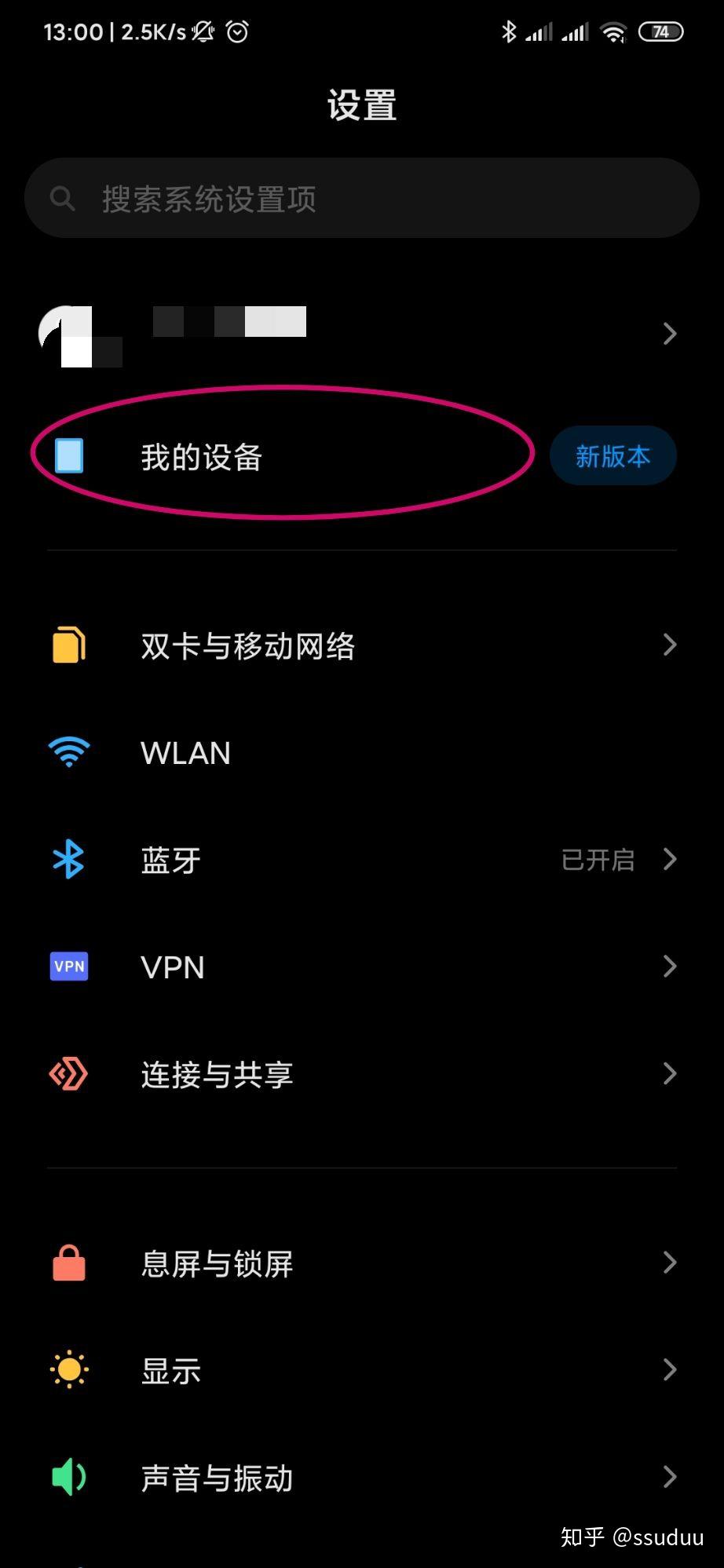Open 显示 display settings

pyautogui.click(x=362, y=1371)
